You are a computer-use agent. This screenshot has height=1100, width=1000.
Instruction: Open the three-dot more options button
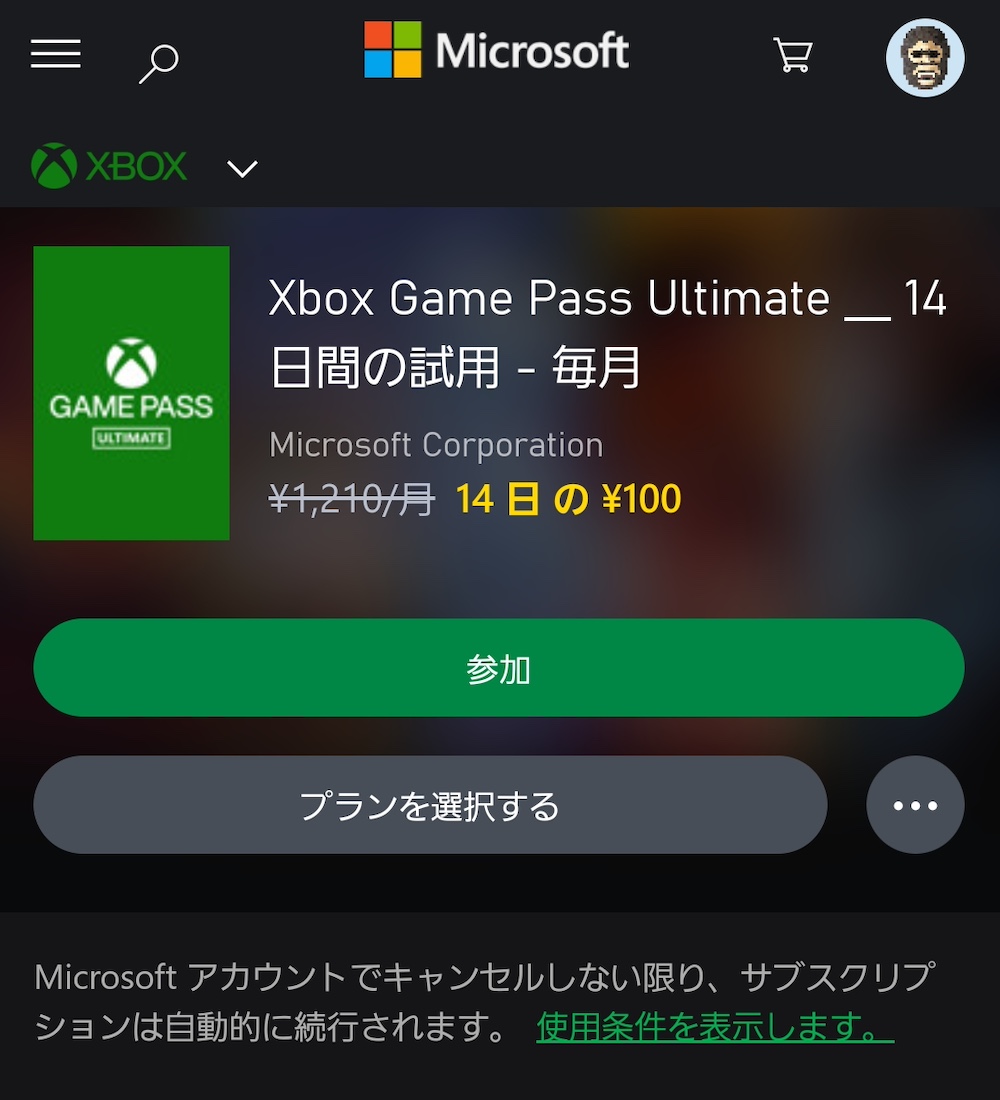pos(915,805)
